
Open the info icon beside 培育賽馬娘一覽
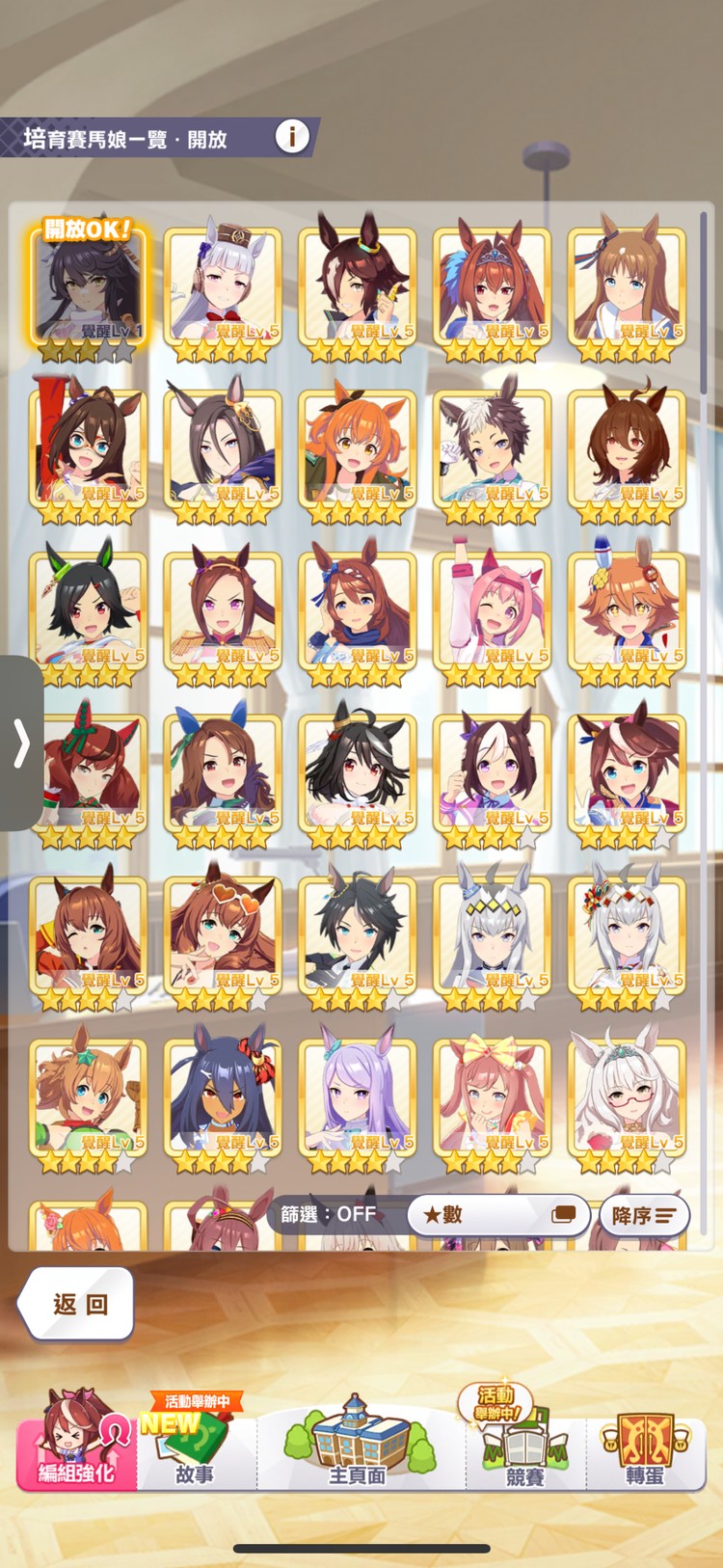click(x=291, y=137)
